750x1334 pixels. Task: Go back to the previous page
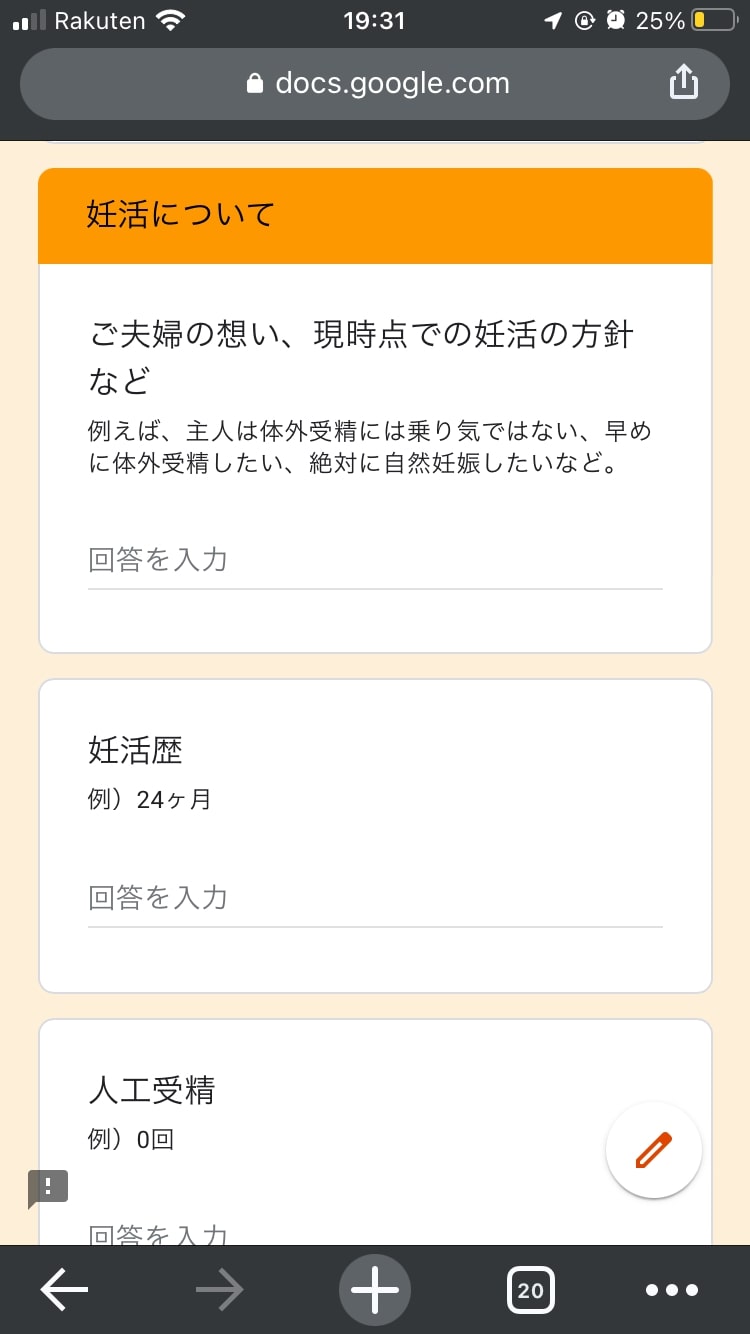tap(64, 1290)
